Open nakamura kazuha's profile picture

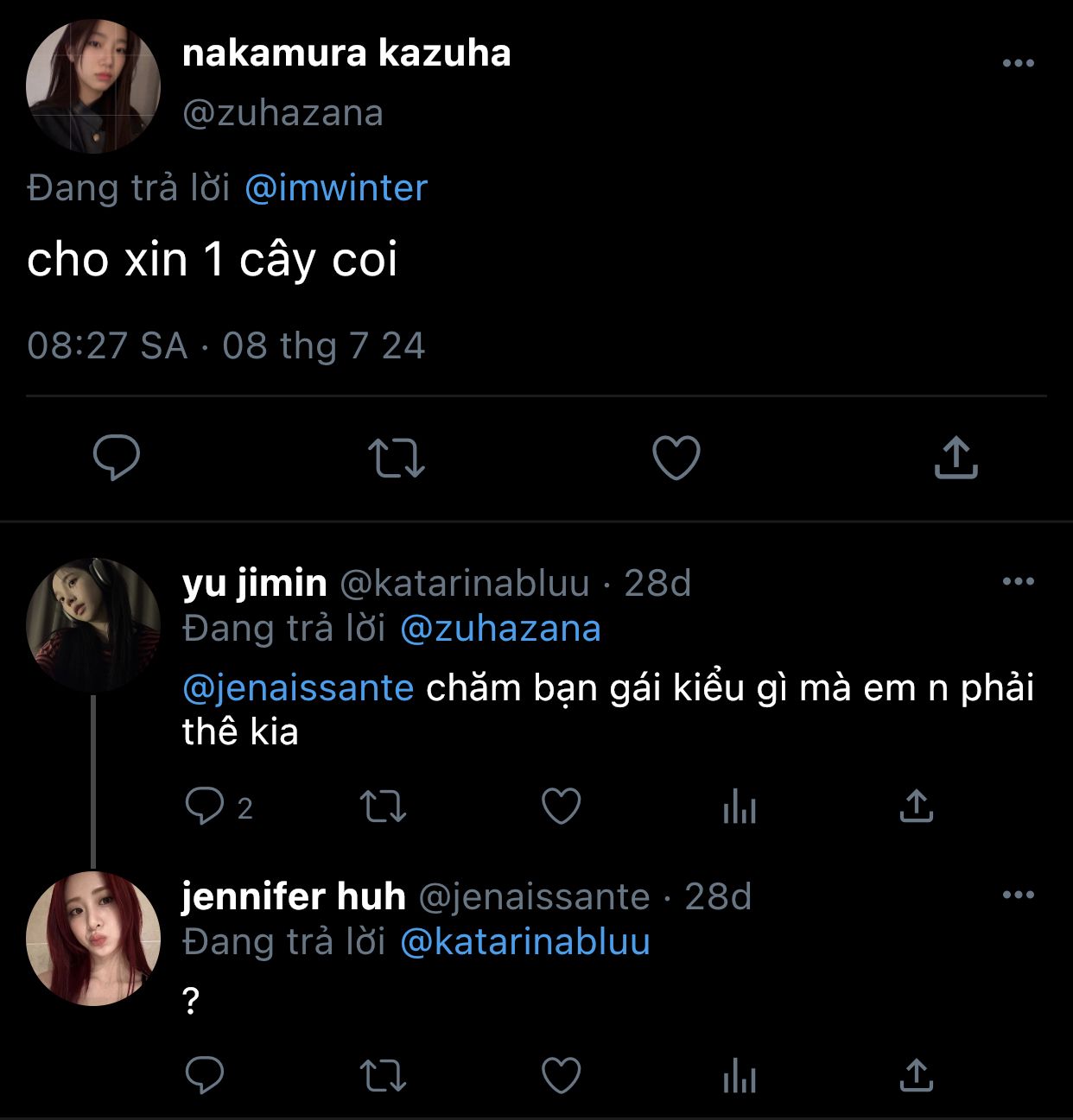click(93, 86)
